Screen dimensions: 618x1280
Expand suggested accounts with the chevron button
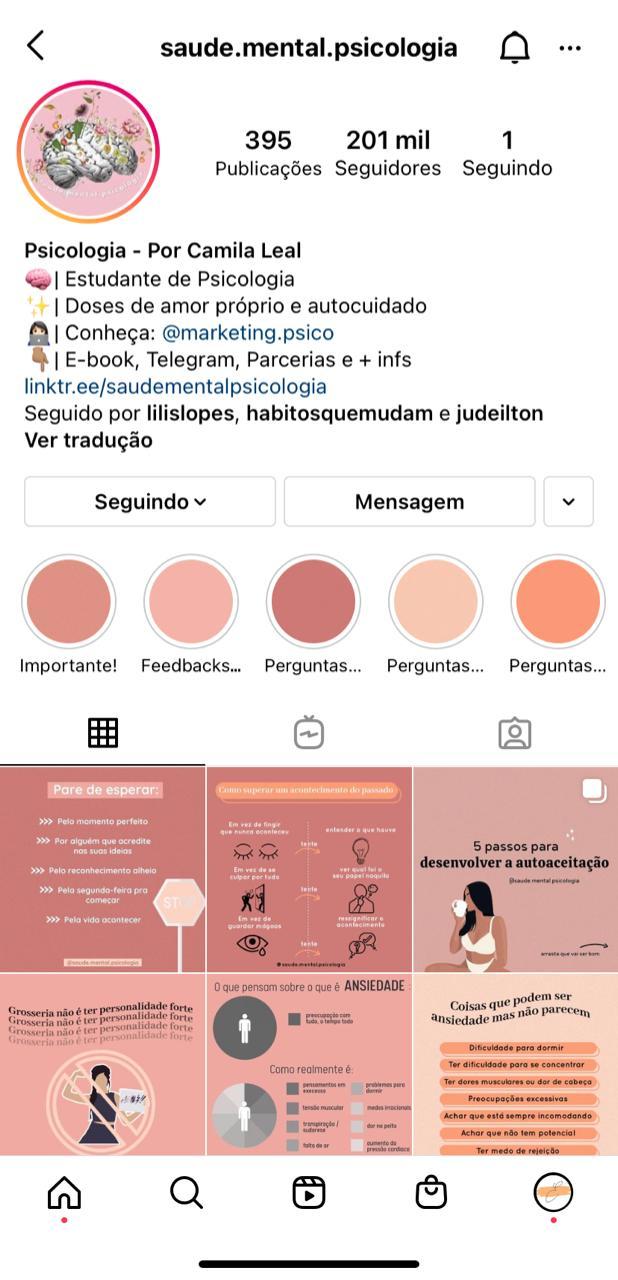click(568, 501)
